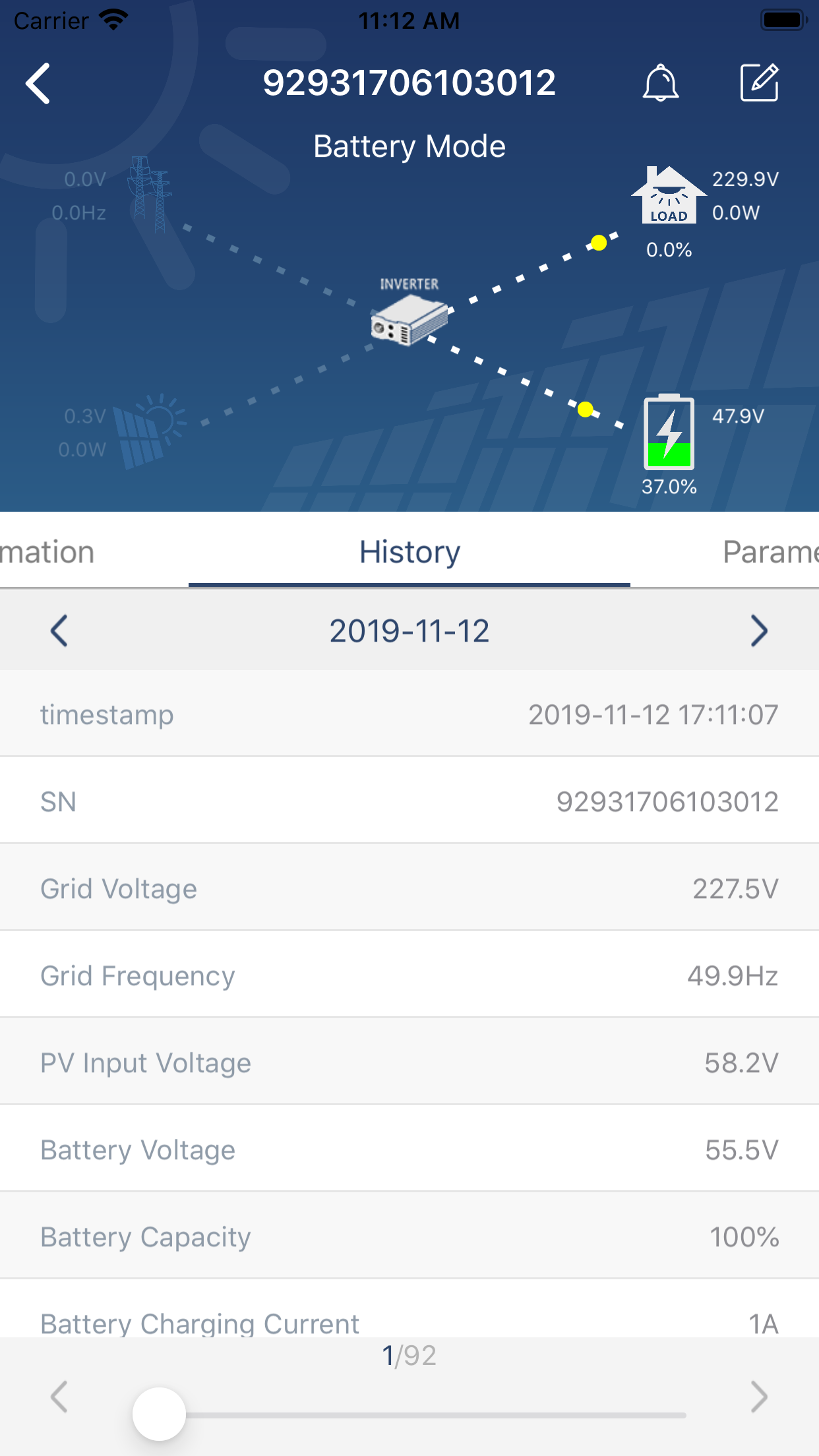Switch to the History tab
The image size is (819, 1456).
click(409, 552)
